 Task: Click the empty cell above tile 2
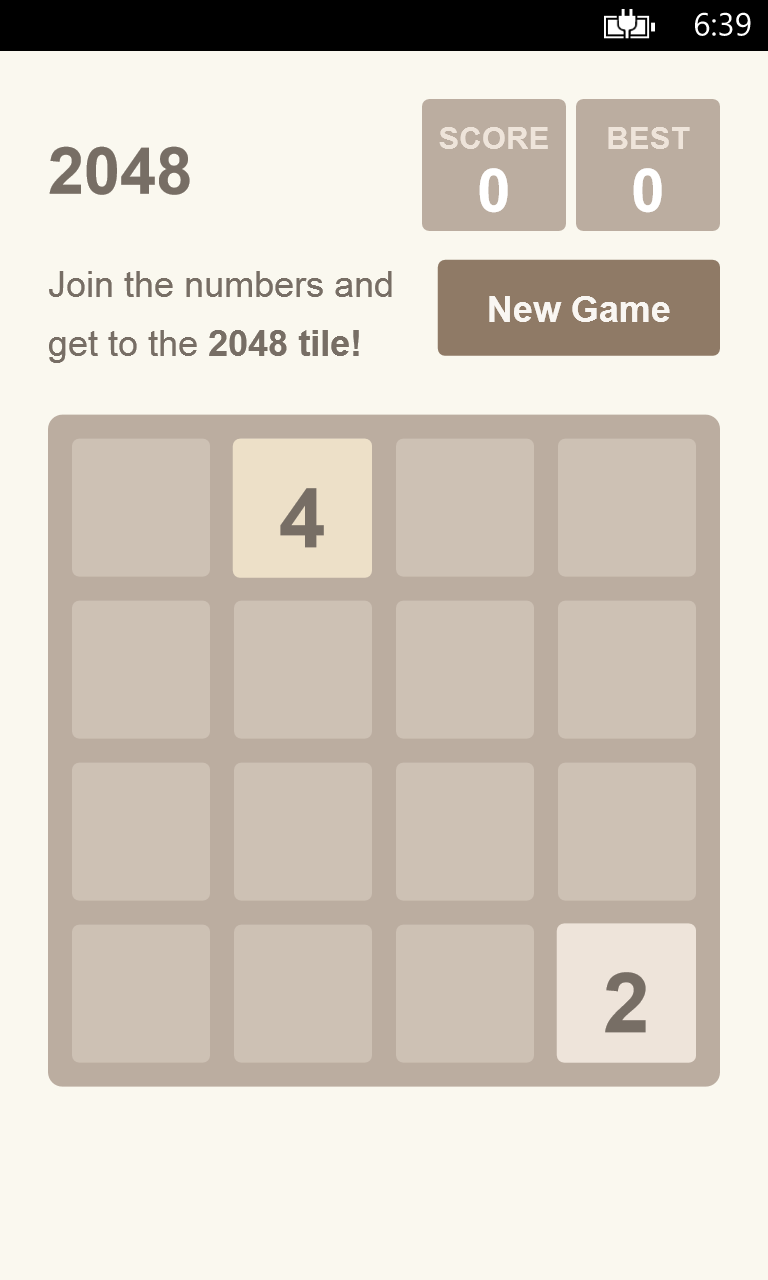click(626, 831)
